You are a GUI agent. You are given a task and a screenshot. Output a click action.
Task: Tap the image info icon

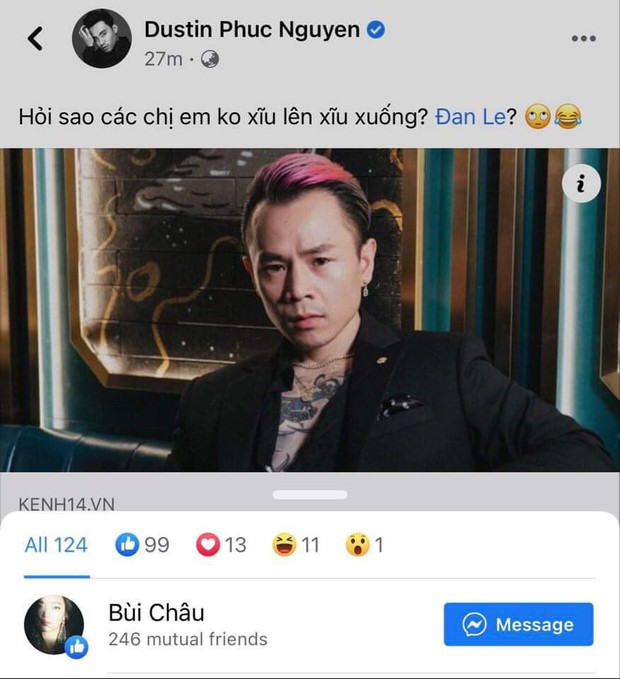pyautogui.click(x=581, y=183)
